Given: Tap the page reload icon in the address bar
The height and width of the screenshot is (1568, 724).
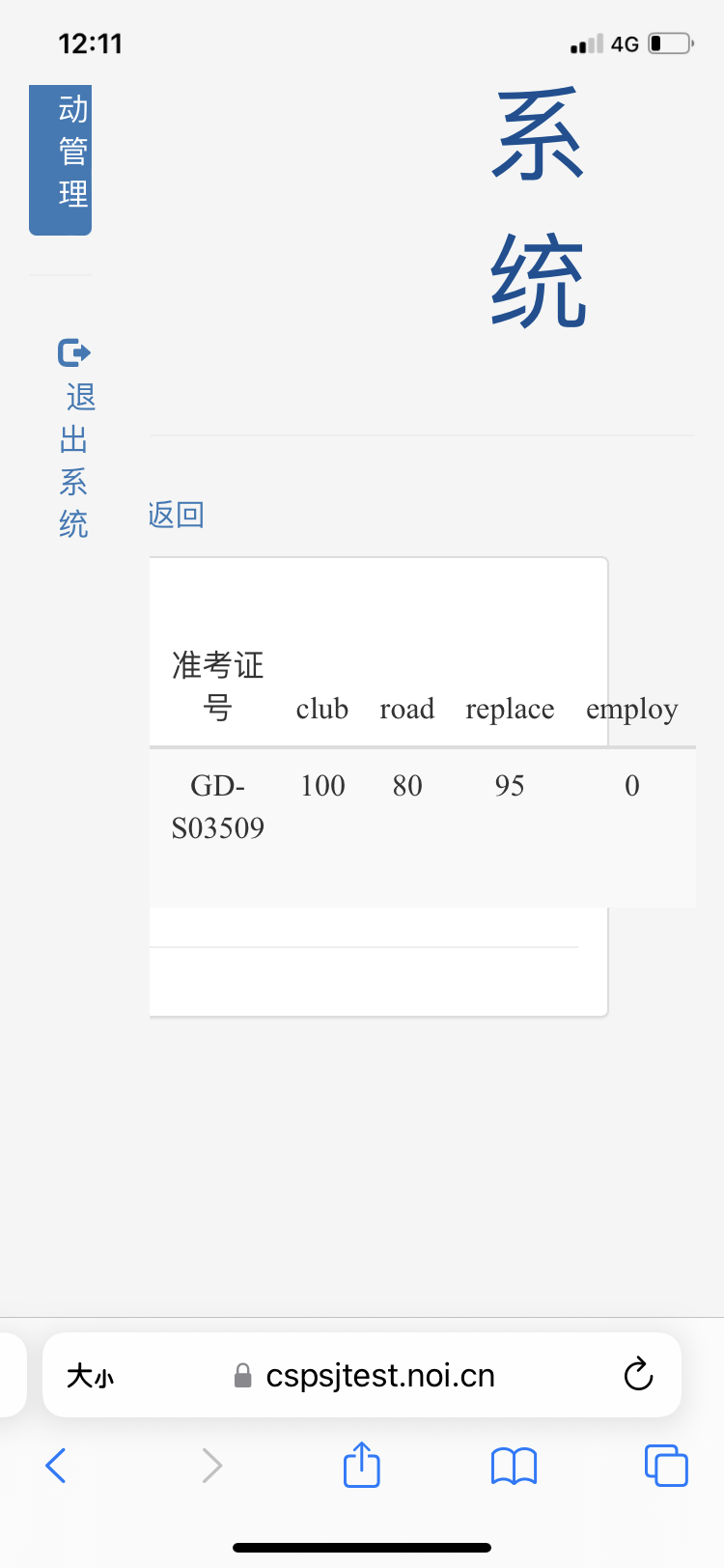Looking at the screenshot, I should 638,1375.
